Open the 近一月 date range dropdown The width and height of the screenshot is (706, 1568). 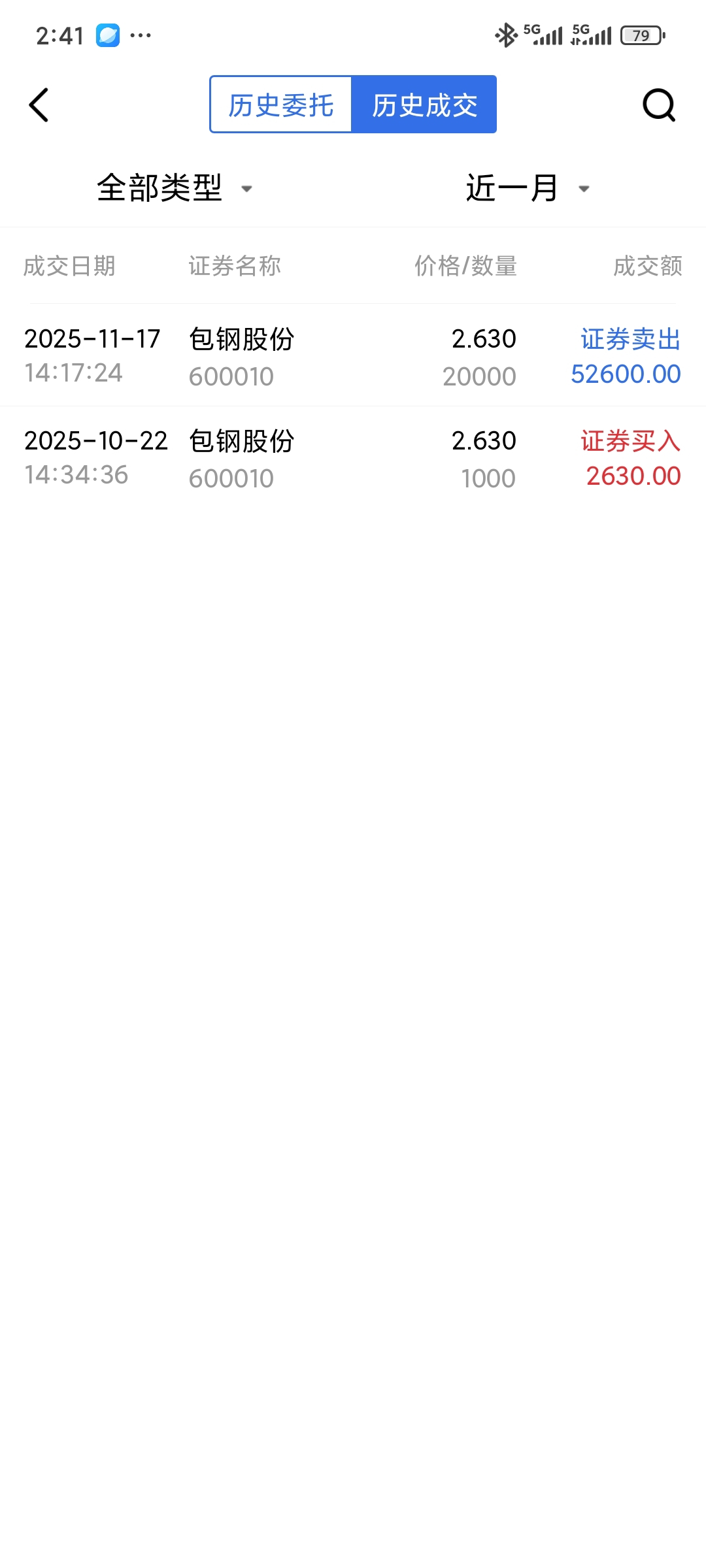click(x=527, y=189)
